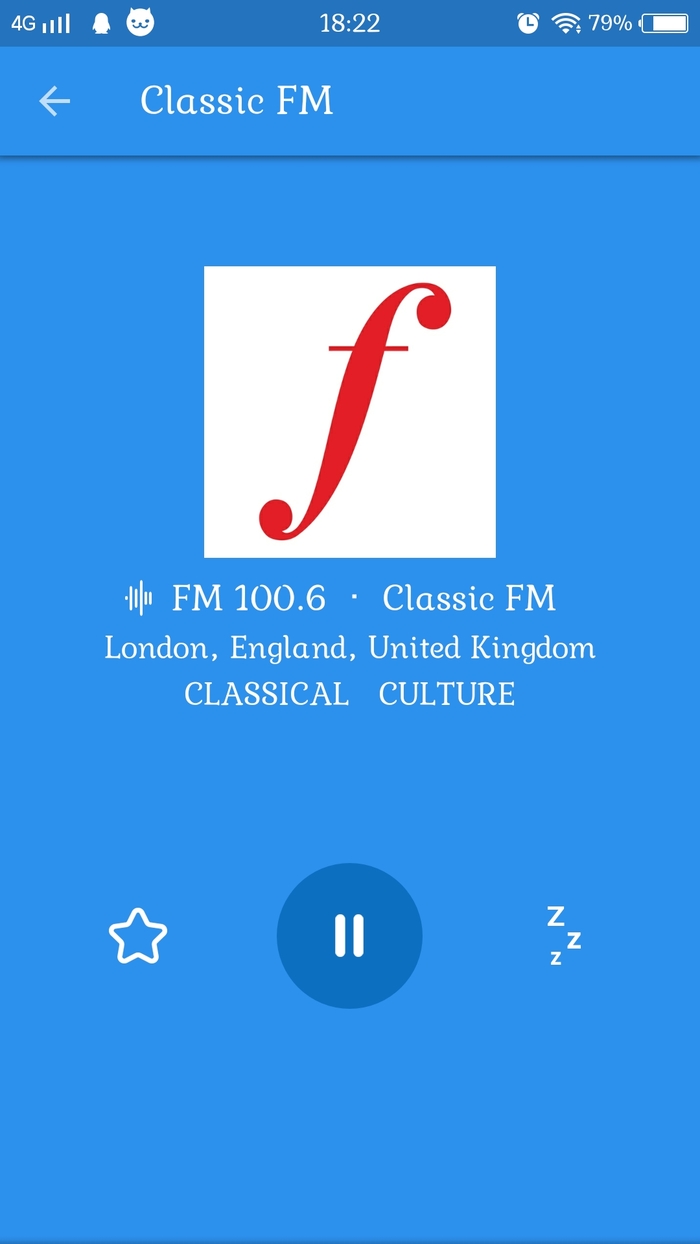The width and height of the screenshot is (700, 1244).
Task: Open the sleep timer icon
Action: coord(564,936)
